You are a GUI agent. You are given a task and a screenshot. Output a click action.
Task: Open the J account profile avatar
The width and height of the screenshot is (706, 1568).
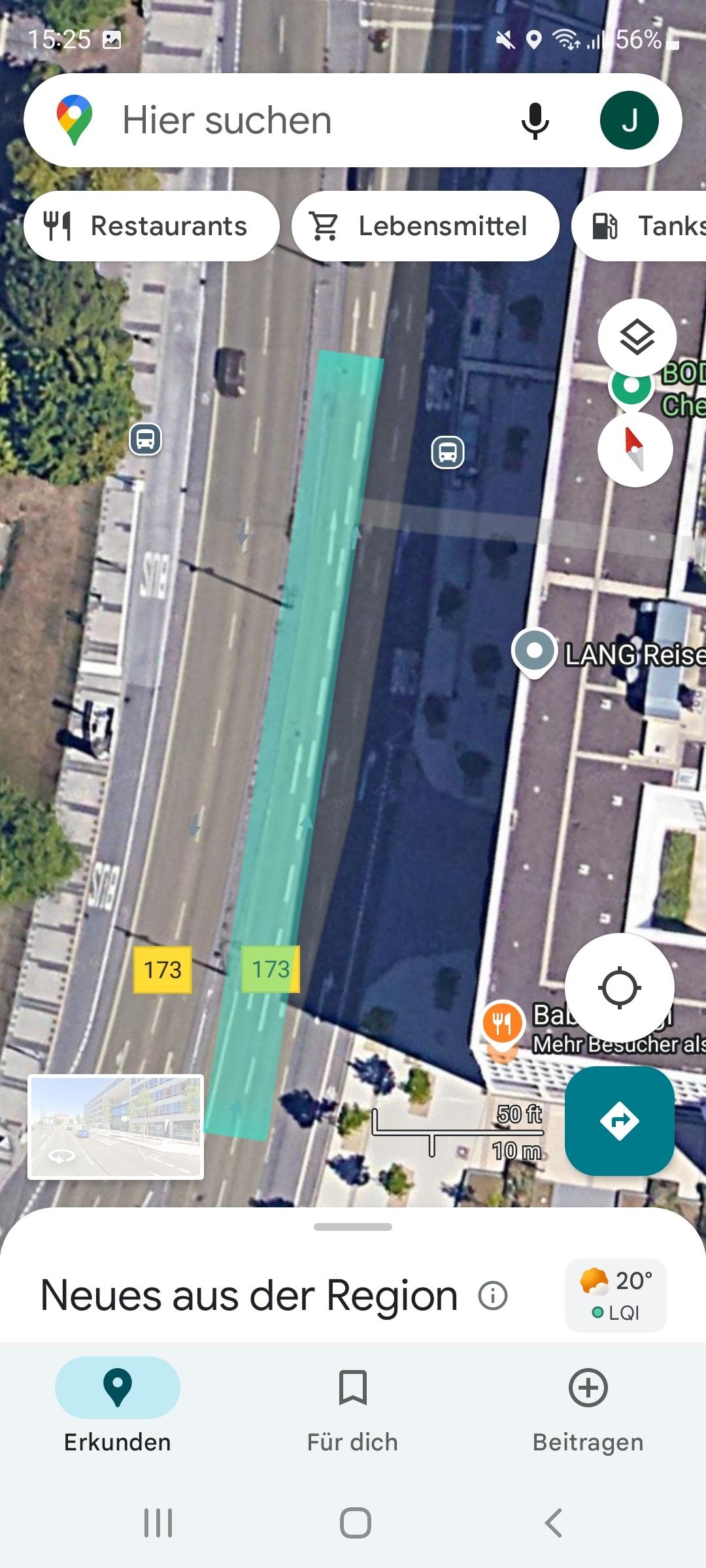click(629, 120)
